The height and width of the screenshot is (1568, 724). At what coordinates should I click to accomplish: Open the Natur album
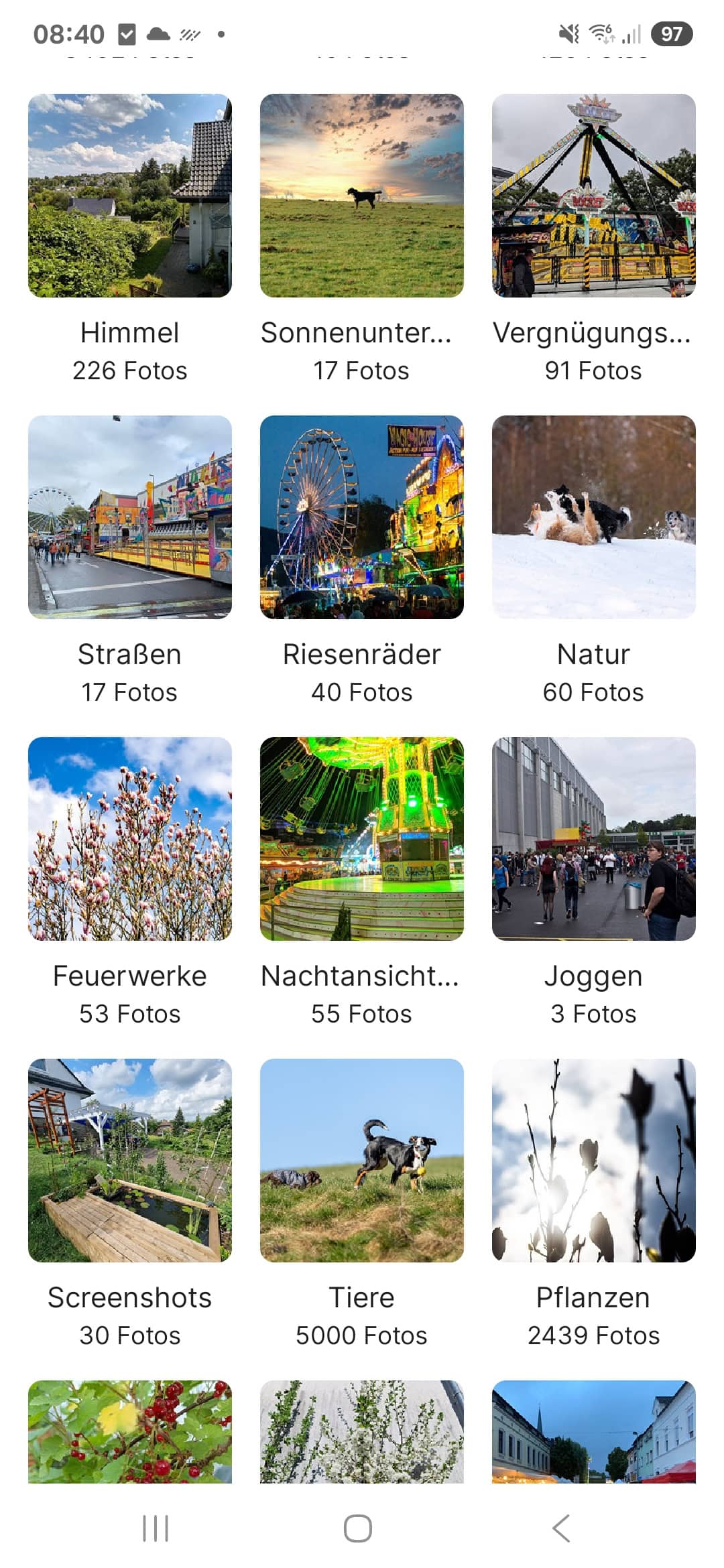click(x=594, y=517)
